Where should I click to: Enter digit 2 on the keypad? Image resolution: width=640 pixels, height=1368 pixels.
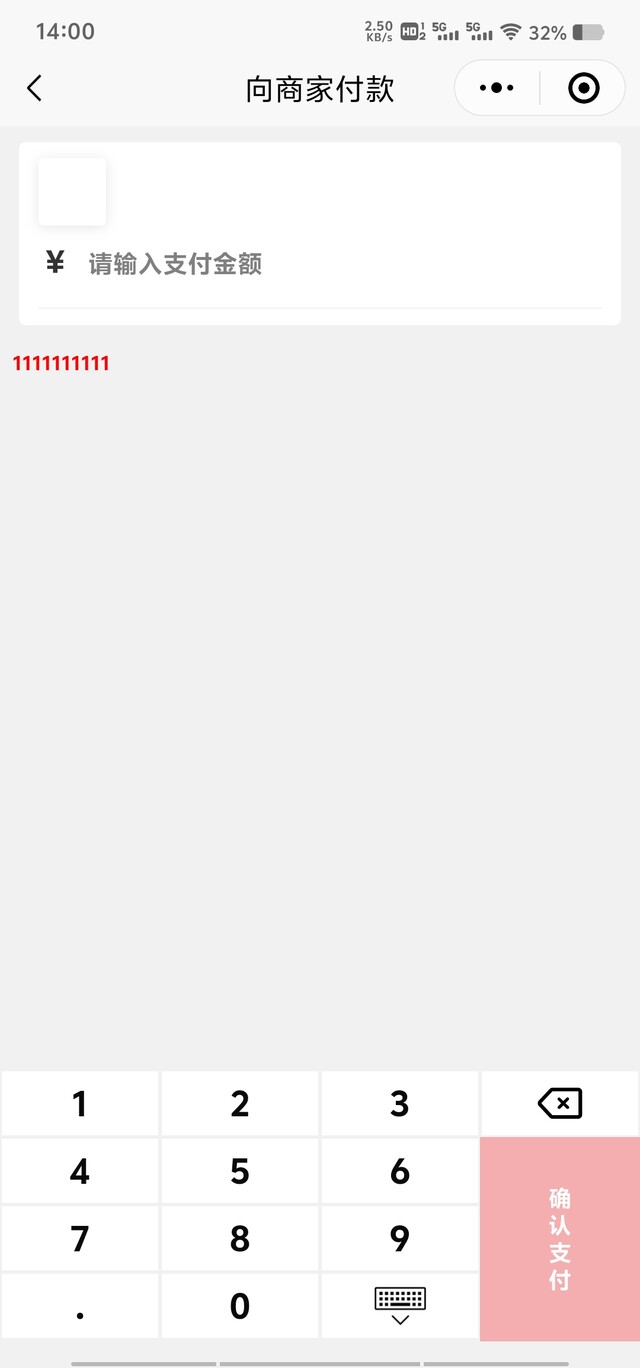pos(240,1104)
